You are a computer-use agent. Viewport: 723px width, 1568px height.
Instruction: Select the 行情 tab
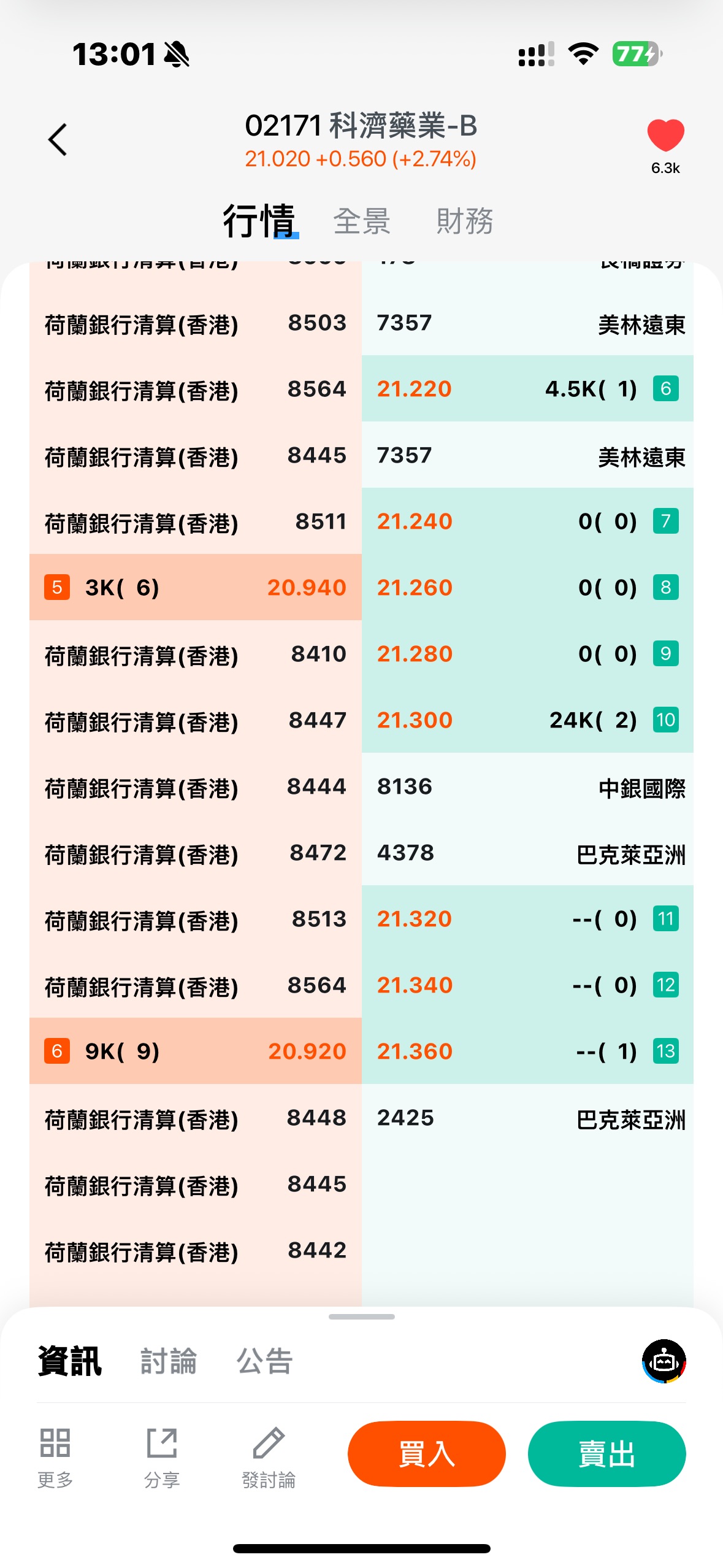[x=259, y=221]
